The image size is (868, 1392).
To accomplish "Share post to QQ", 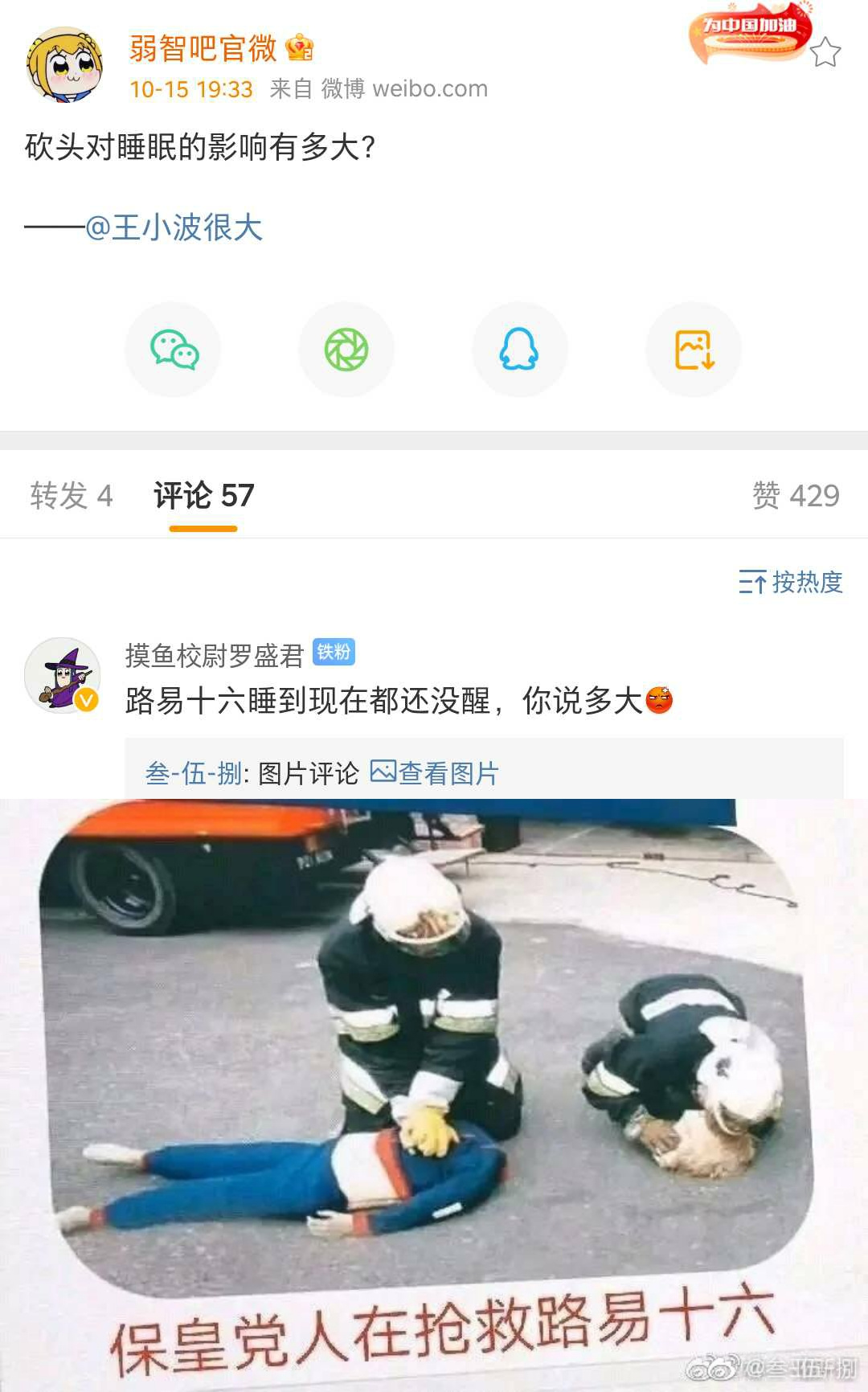I will point(519,350).
